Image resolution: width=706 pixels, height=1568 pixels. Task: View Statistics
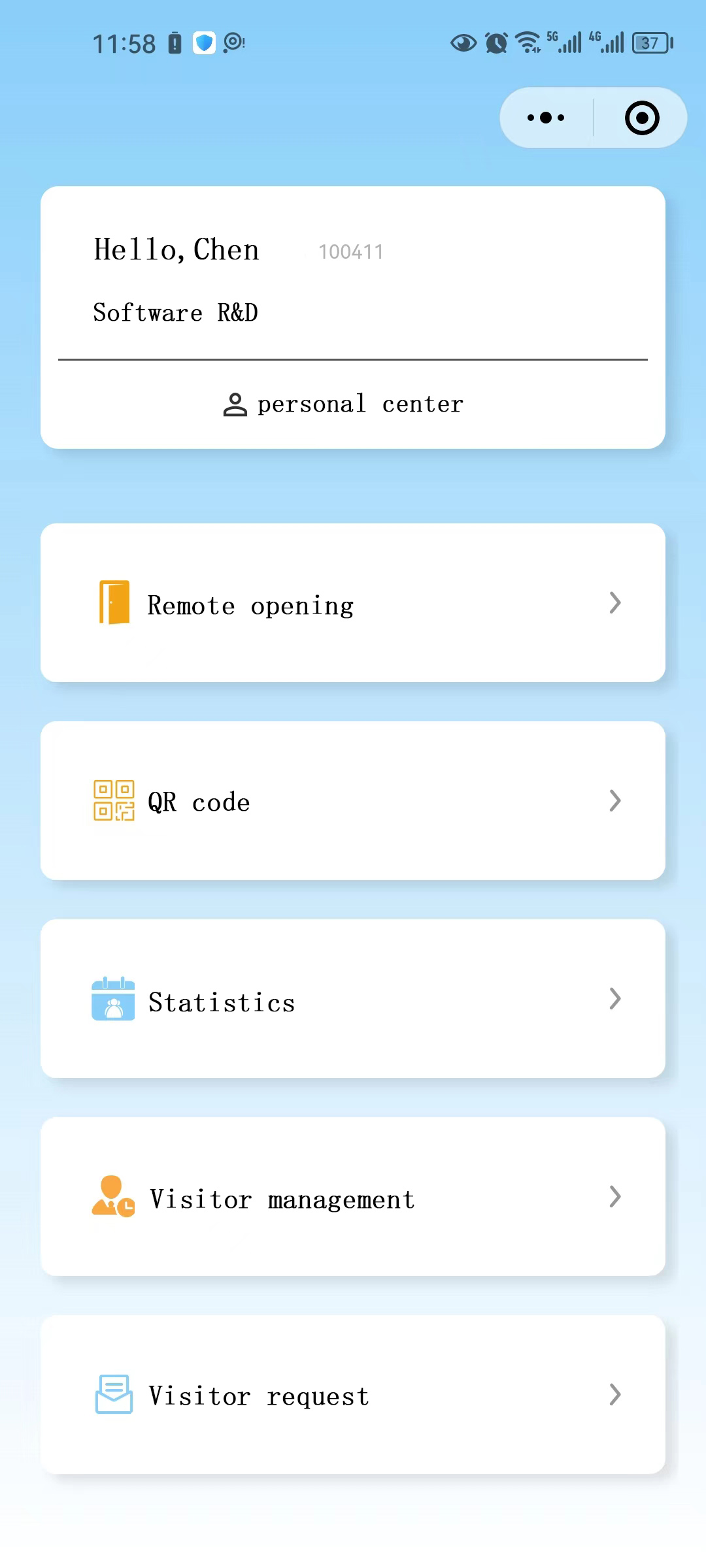tap(353, 999)
